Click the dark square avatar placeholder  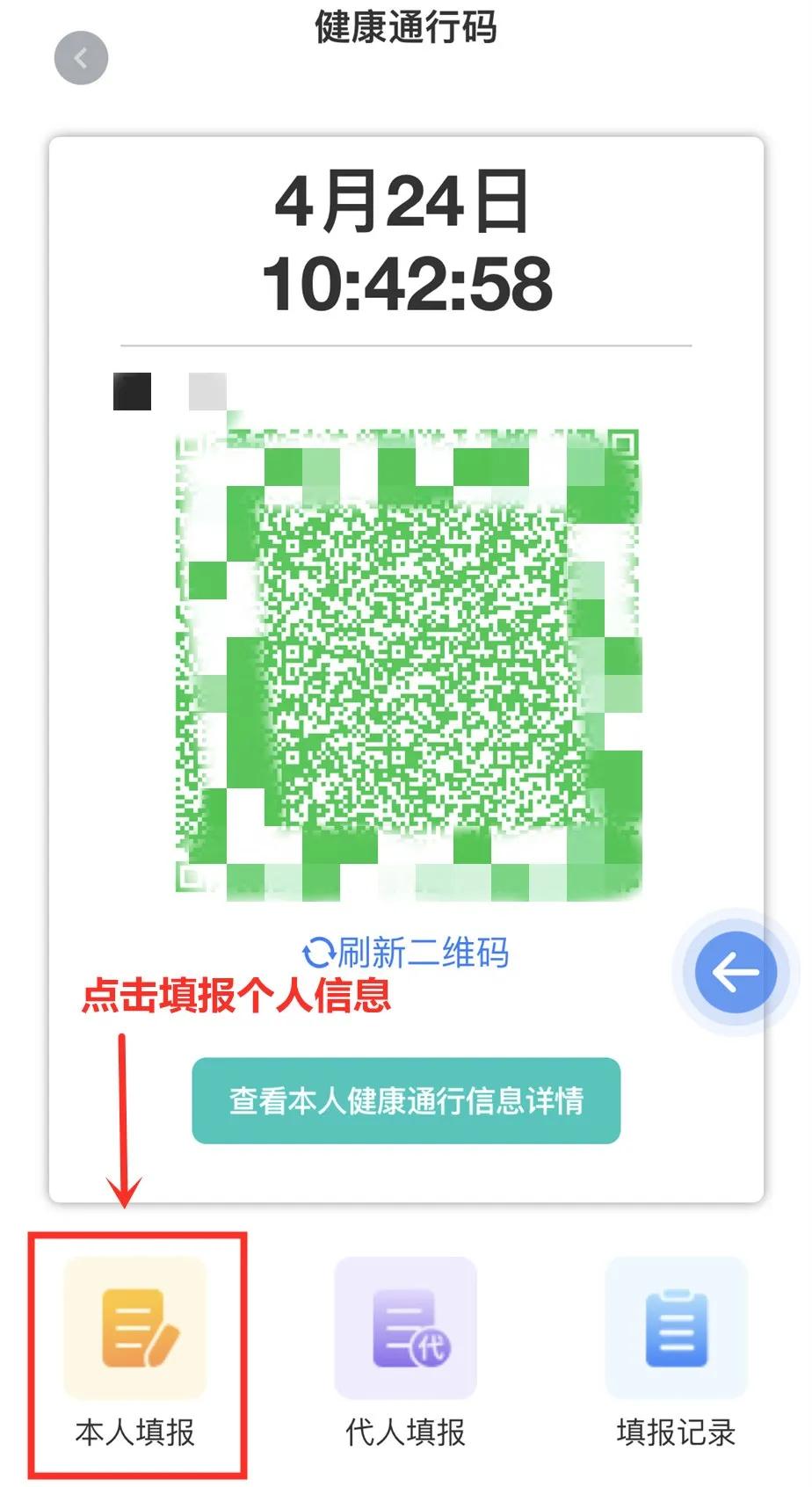point(130,391)
